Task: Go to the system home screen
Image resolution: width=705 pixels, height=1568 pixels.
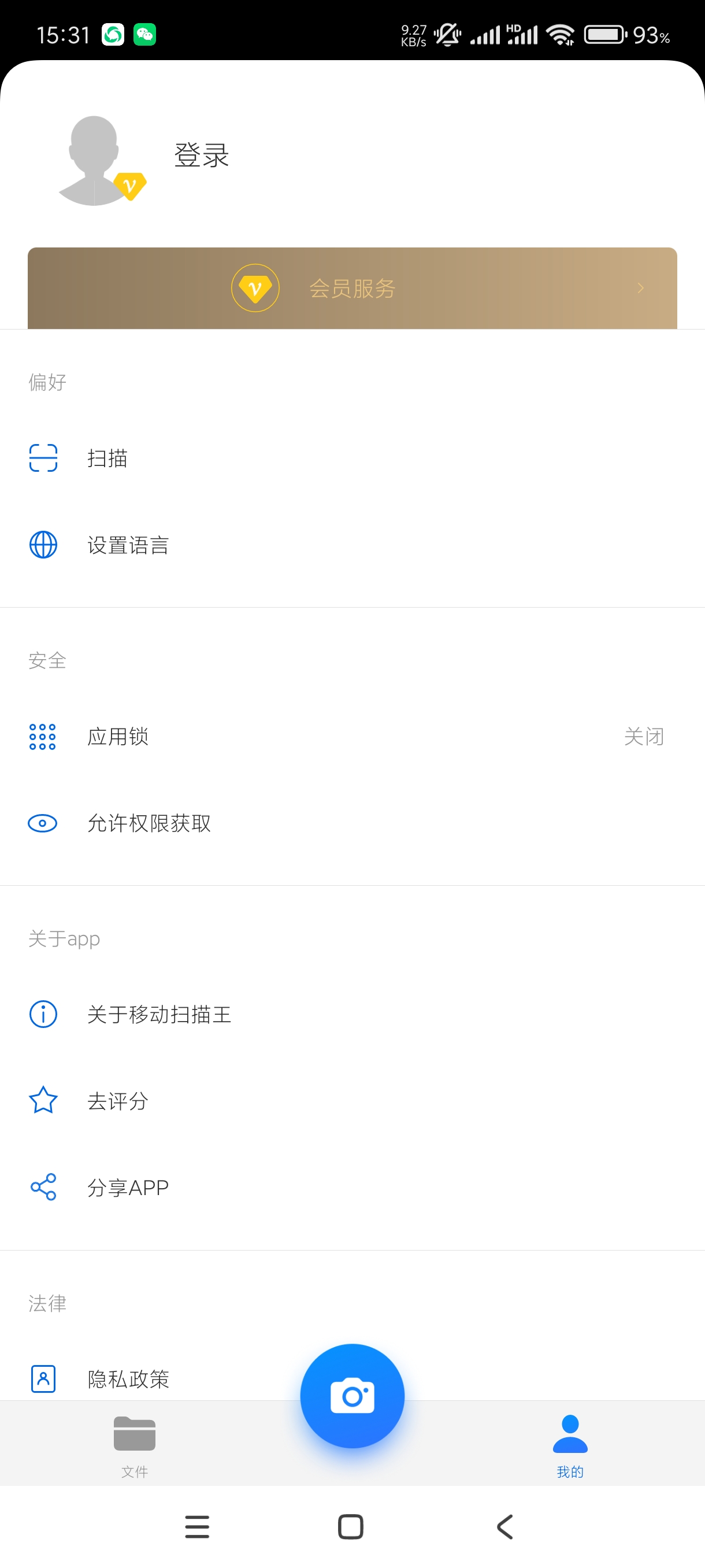Action: [351, 1526]
